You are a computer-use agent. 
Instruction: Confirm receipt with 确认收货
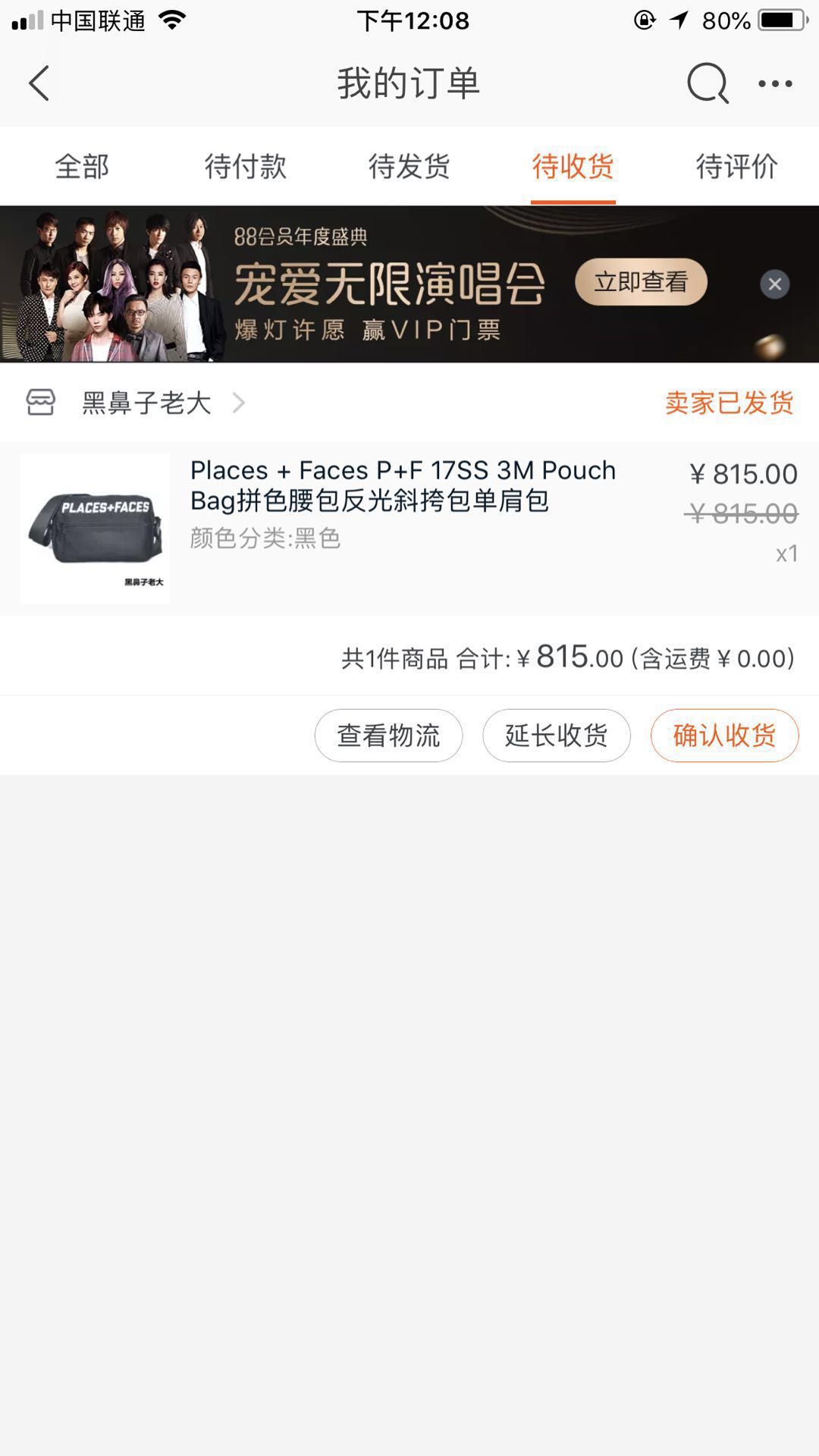point(724,736)
